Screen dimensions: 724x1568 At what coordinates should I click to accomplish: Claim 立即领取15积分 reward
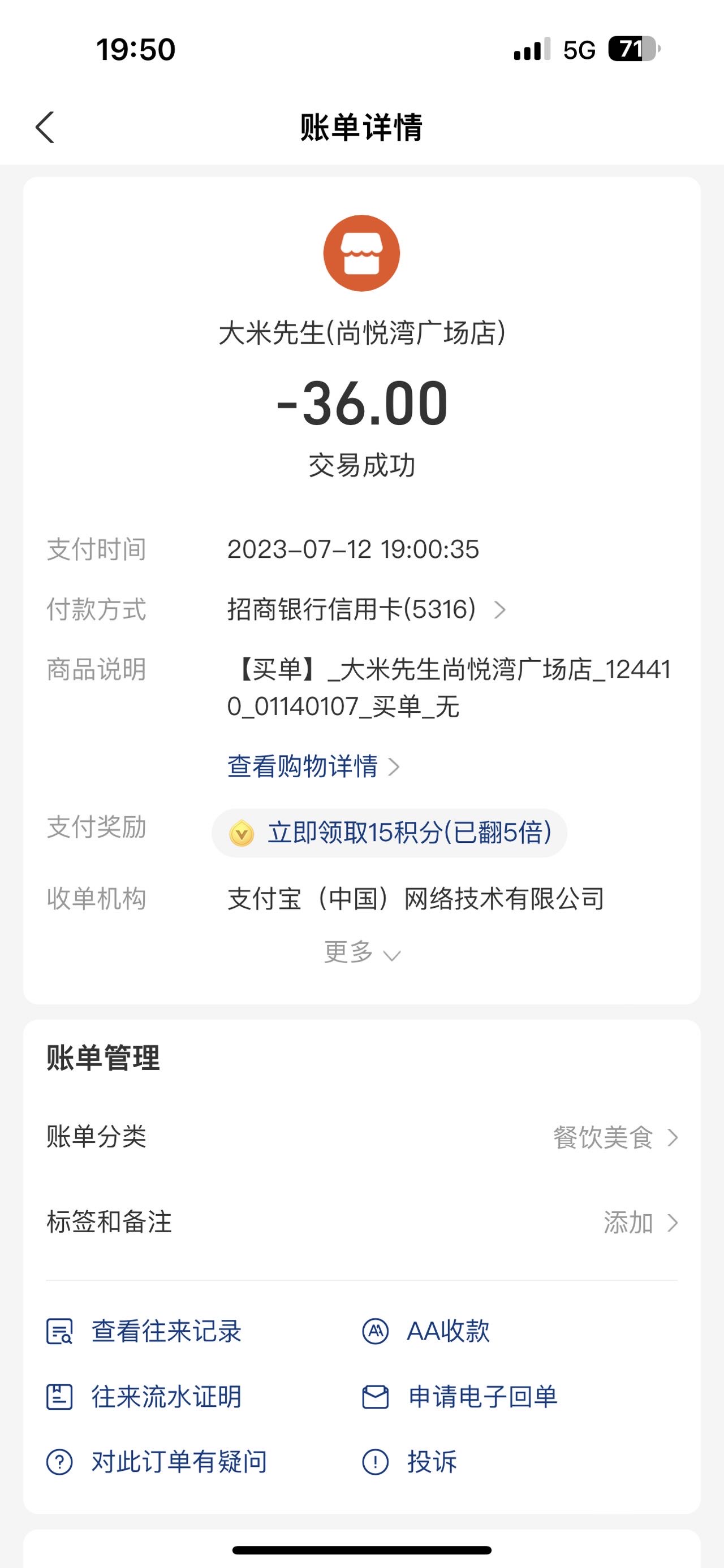click(x=389, y=833)
